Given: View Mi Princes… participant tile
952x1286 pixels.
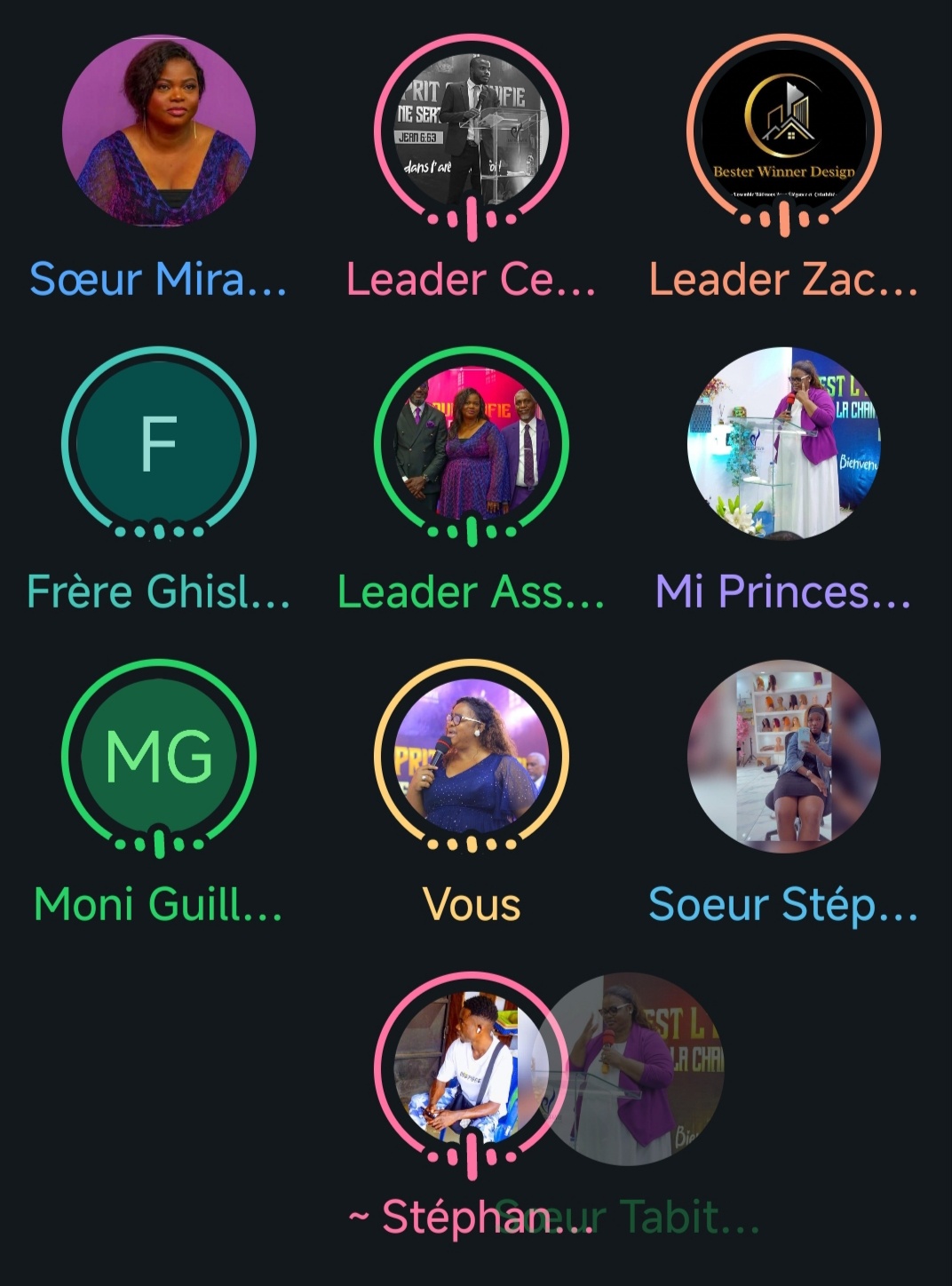Looking at the screenshot, I should pyautogui.click(x=783, y=443).
